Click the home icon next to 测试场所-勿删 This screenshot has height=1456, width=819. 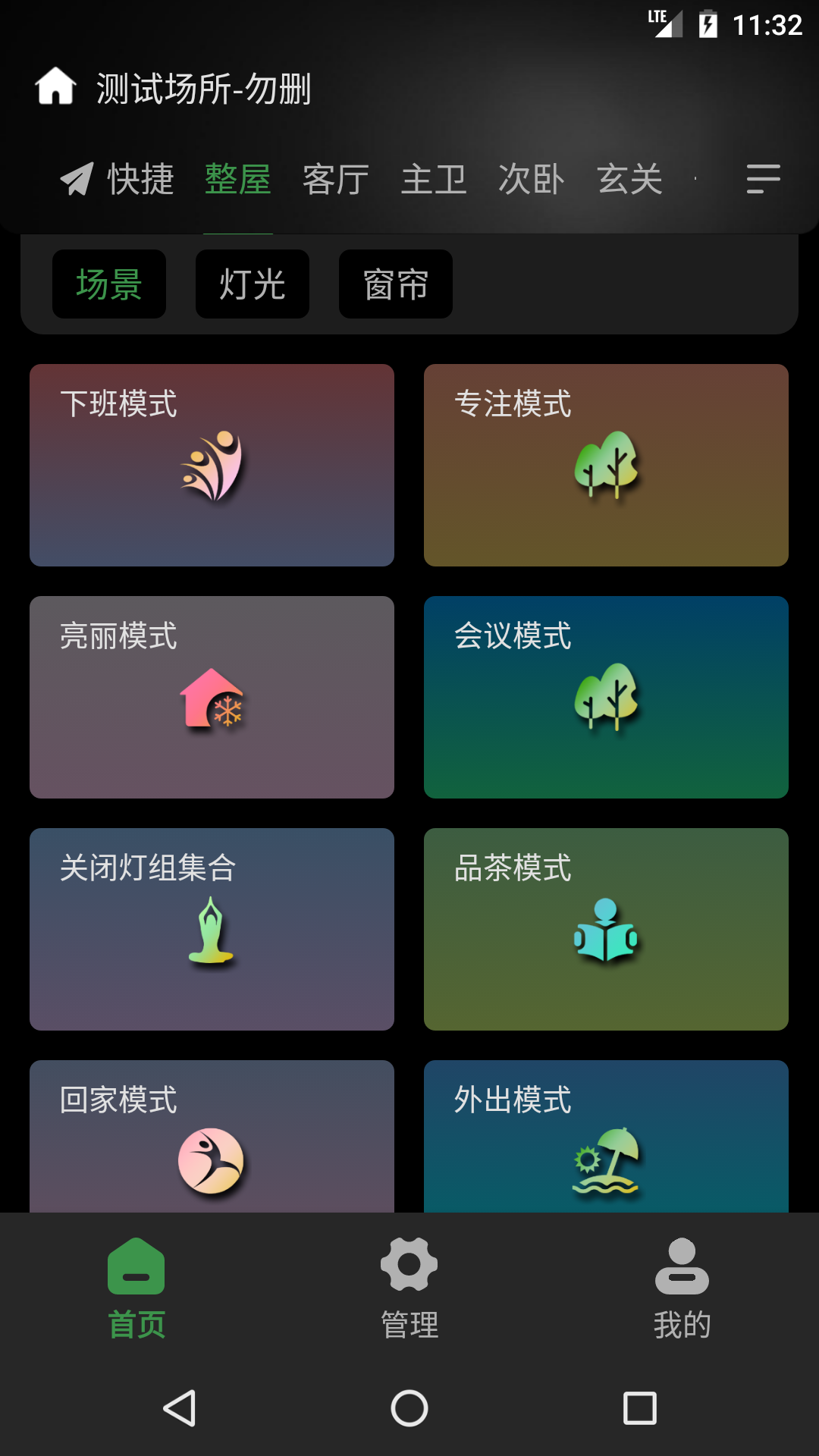coord(54,87)
